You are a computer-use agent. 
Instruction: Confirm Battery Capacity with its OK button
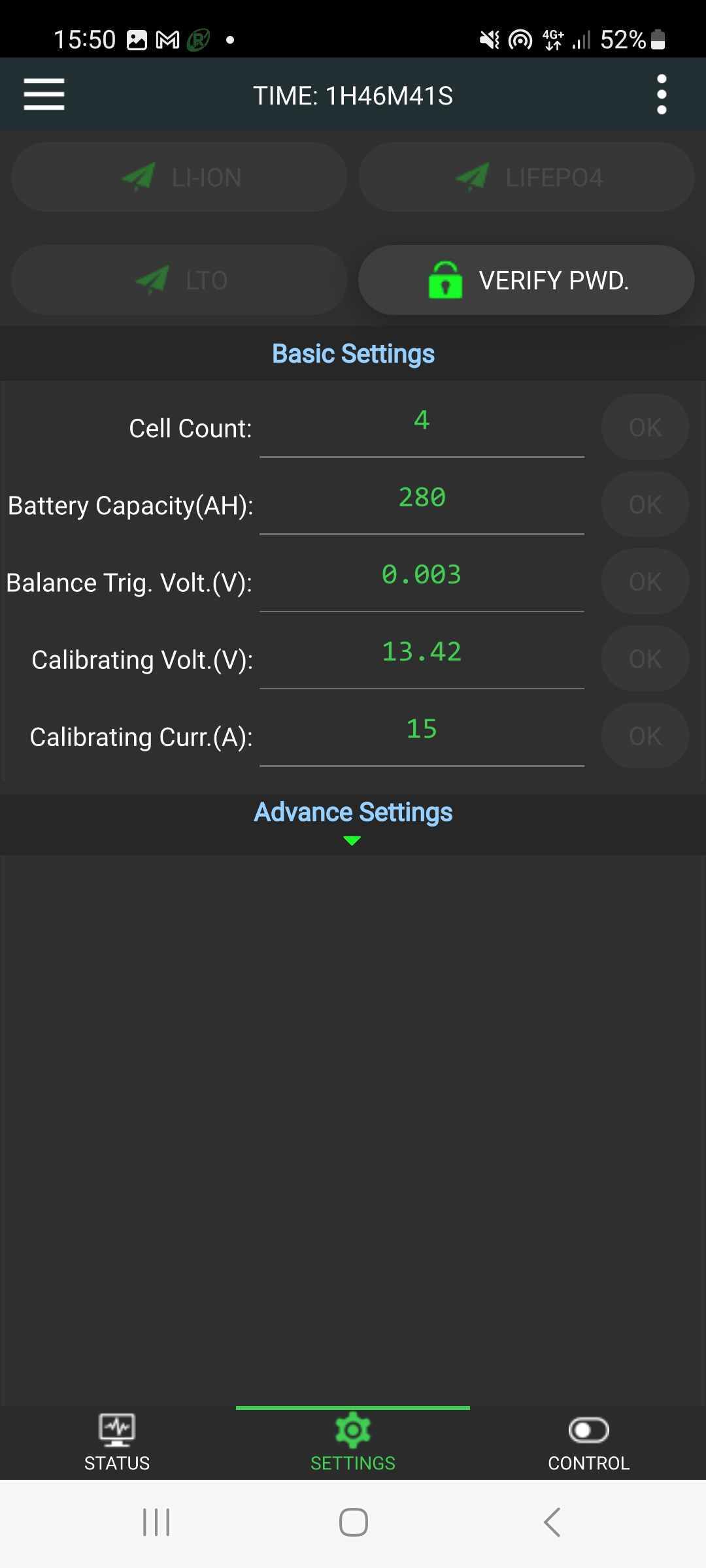pos(645,504)
